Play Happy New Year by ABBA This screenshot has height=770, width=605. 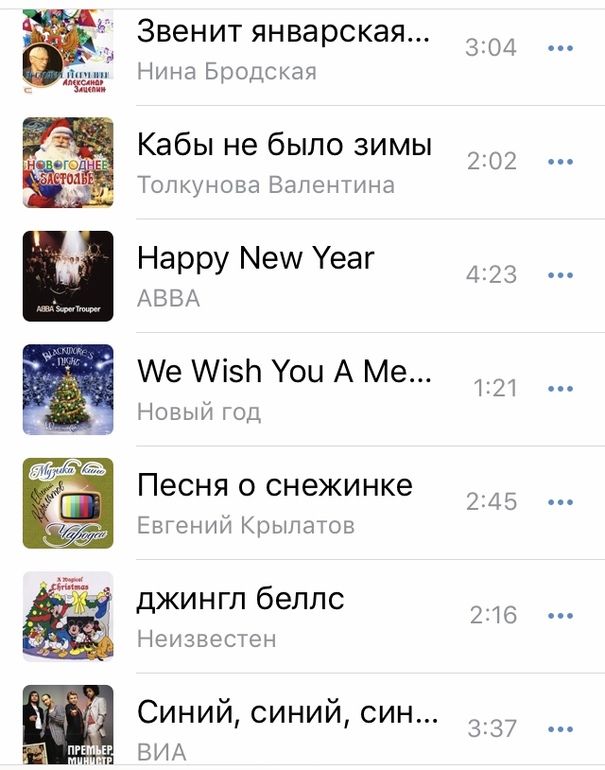pos(255,275)
